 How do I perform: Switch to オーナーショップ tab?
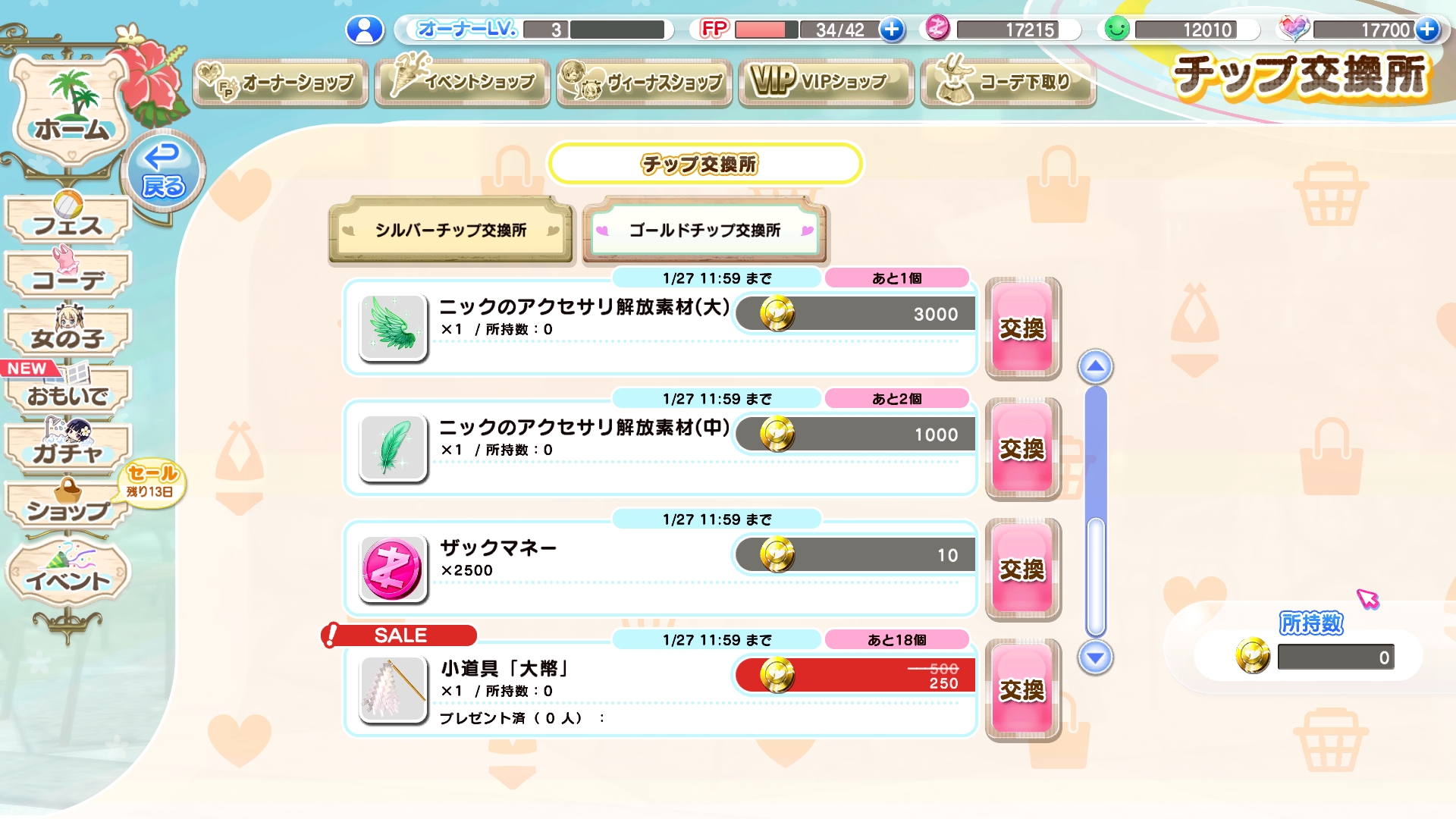281,82
